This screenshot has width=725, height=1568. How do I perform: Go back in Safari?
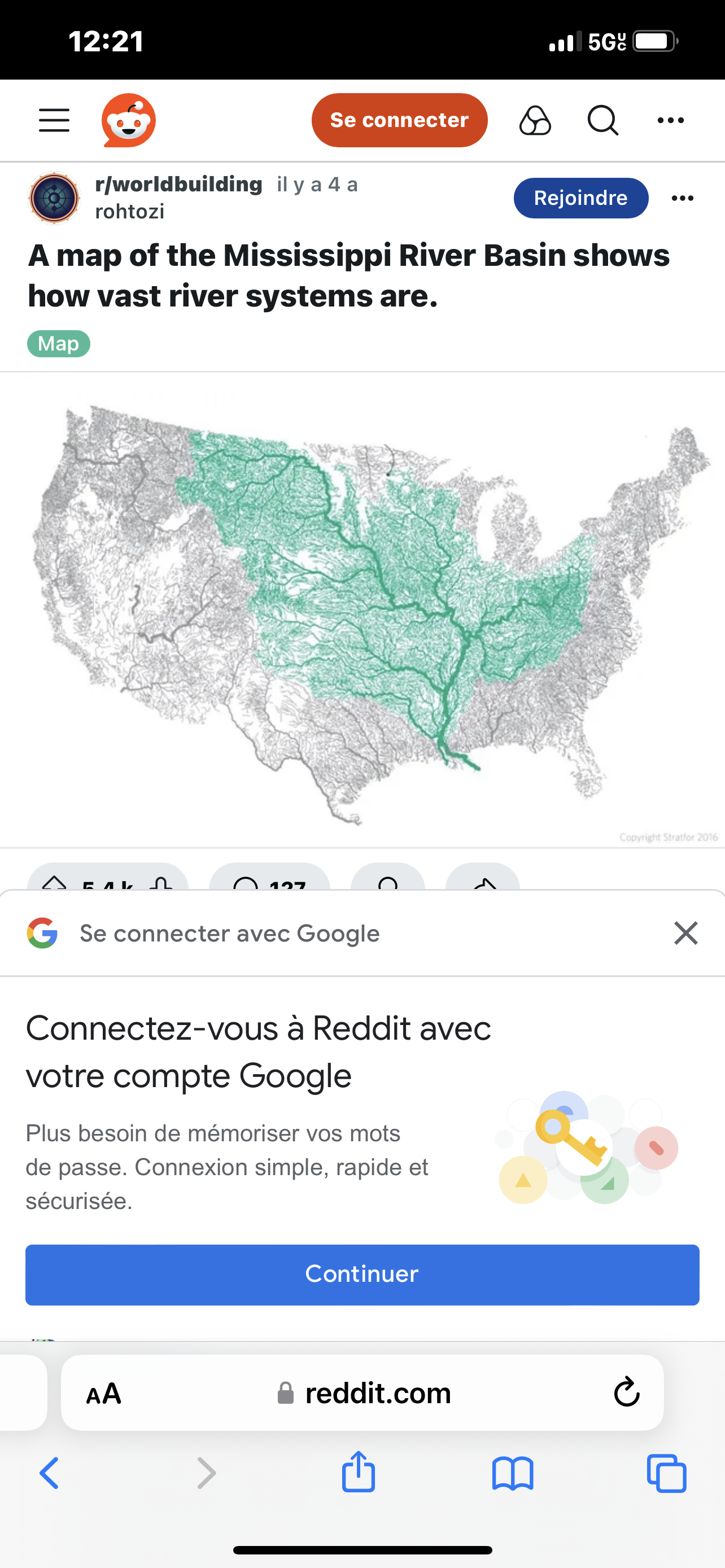(50, 1473)
